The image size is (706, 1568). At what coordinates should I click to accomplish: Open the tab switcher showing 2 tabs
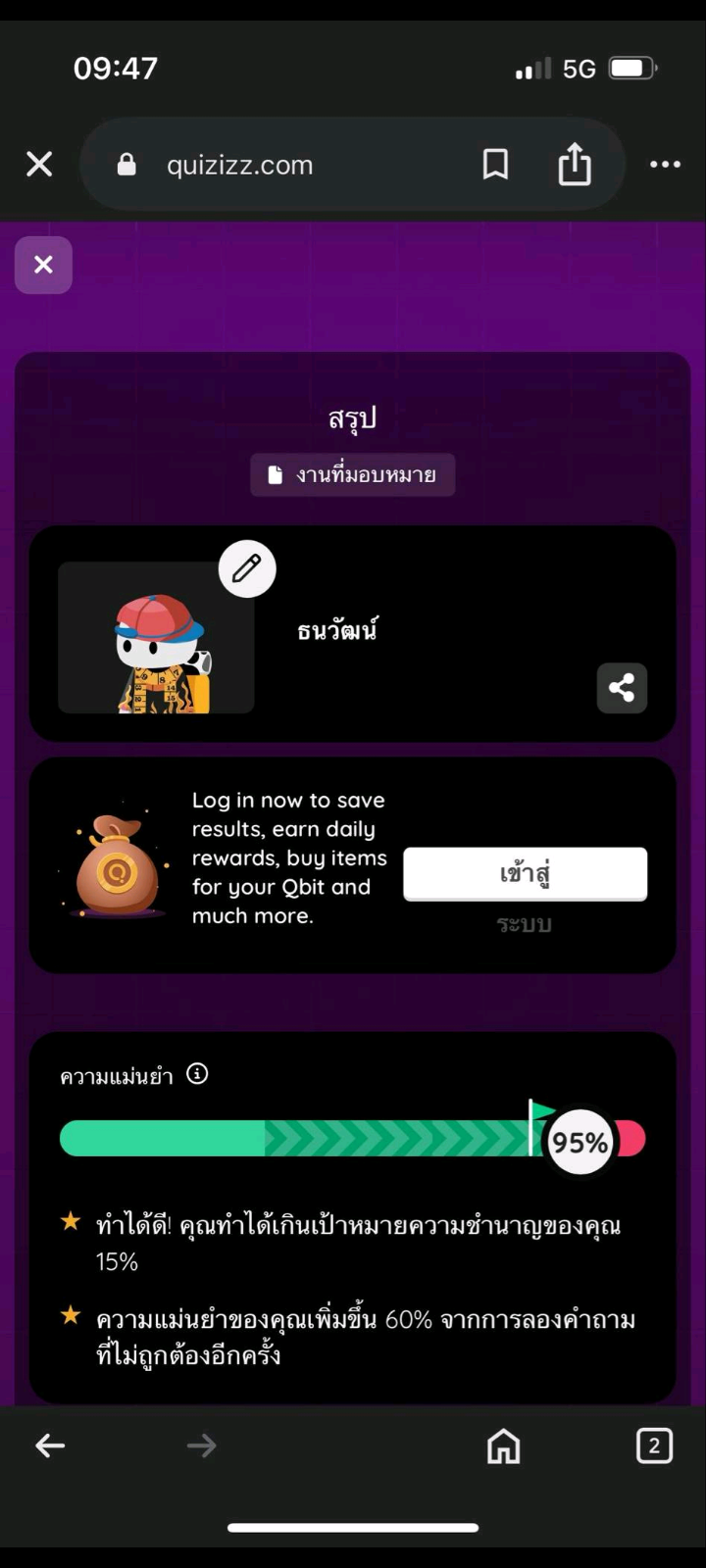tap(654, 1445)
